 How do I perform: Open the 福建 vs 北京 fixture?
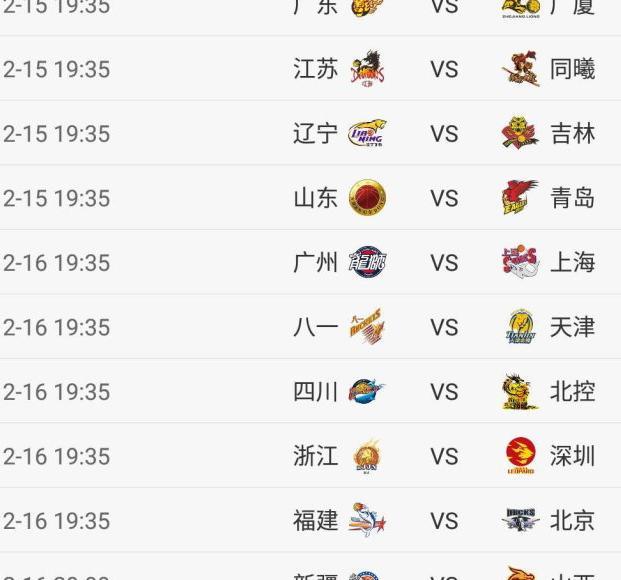click(x=443, y=521)
